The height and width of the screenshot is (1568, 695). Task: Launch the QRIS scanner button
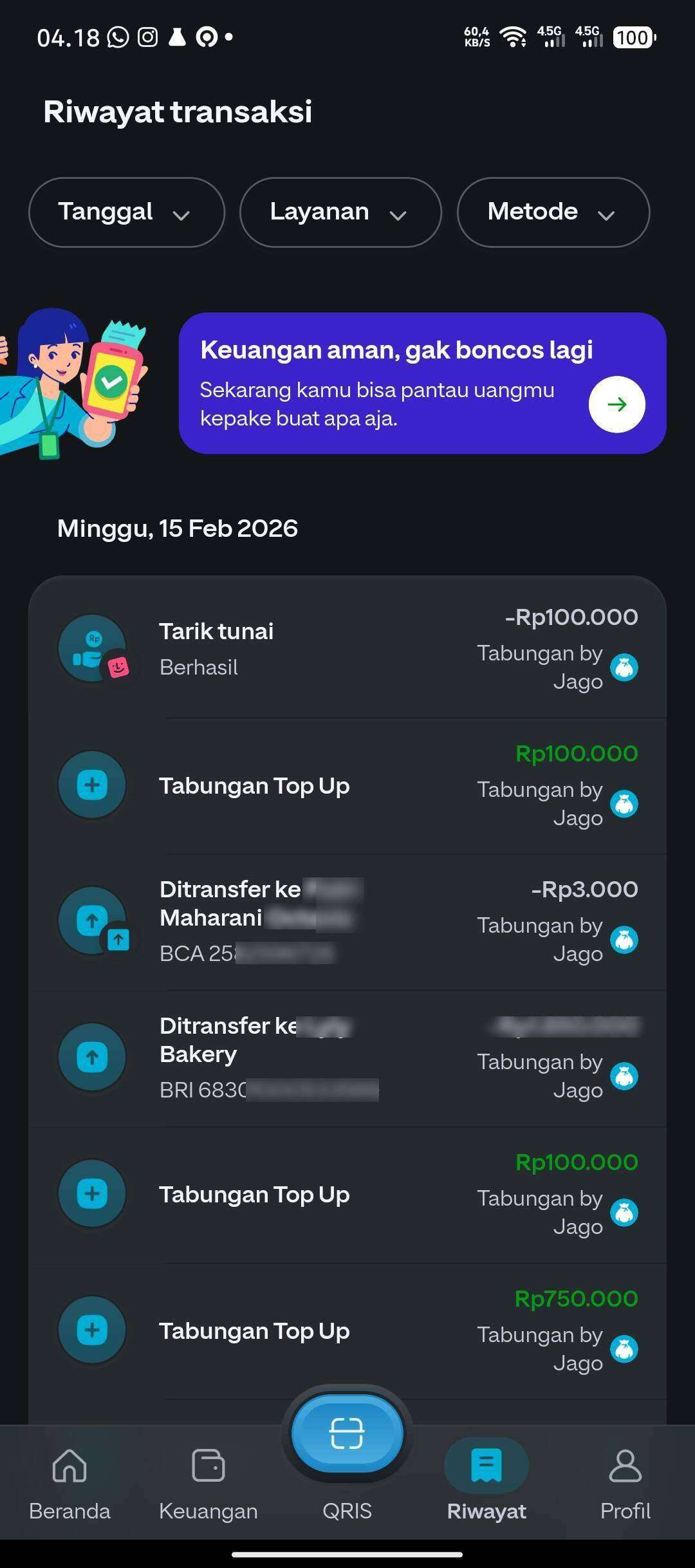tap(347, 1434)
